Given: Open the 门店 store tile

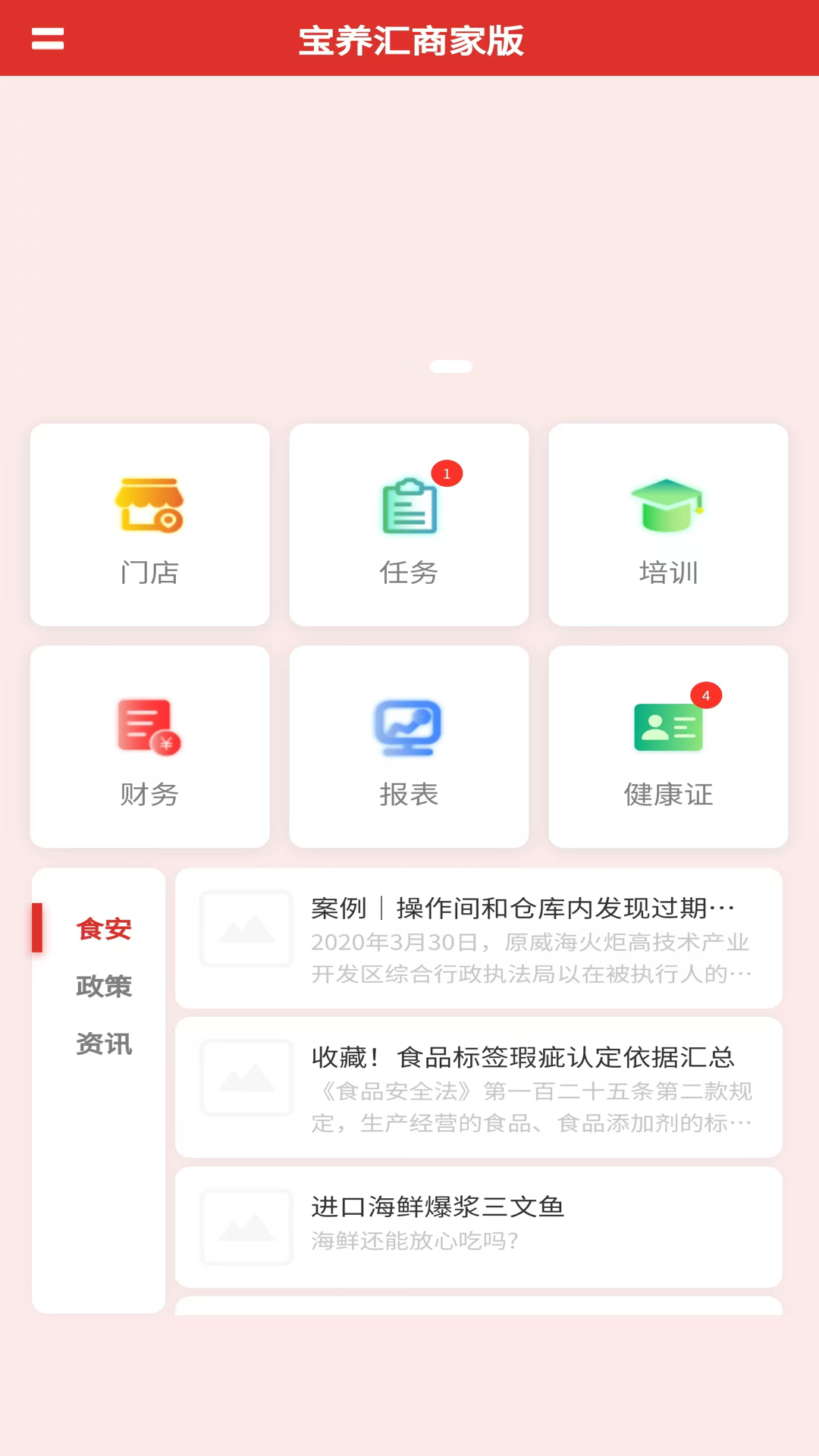Looking at the screenshot, I should click(x=149, y=525).
